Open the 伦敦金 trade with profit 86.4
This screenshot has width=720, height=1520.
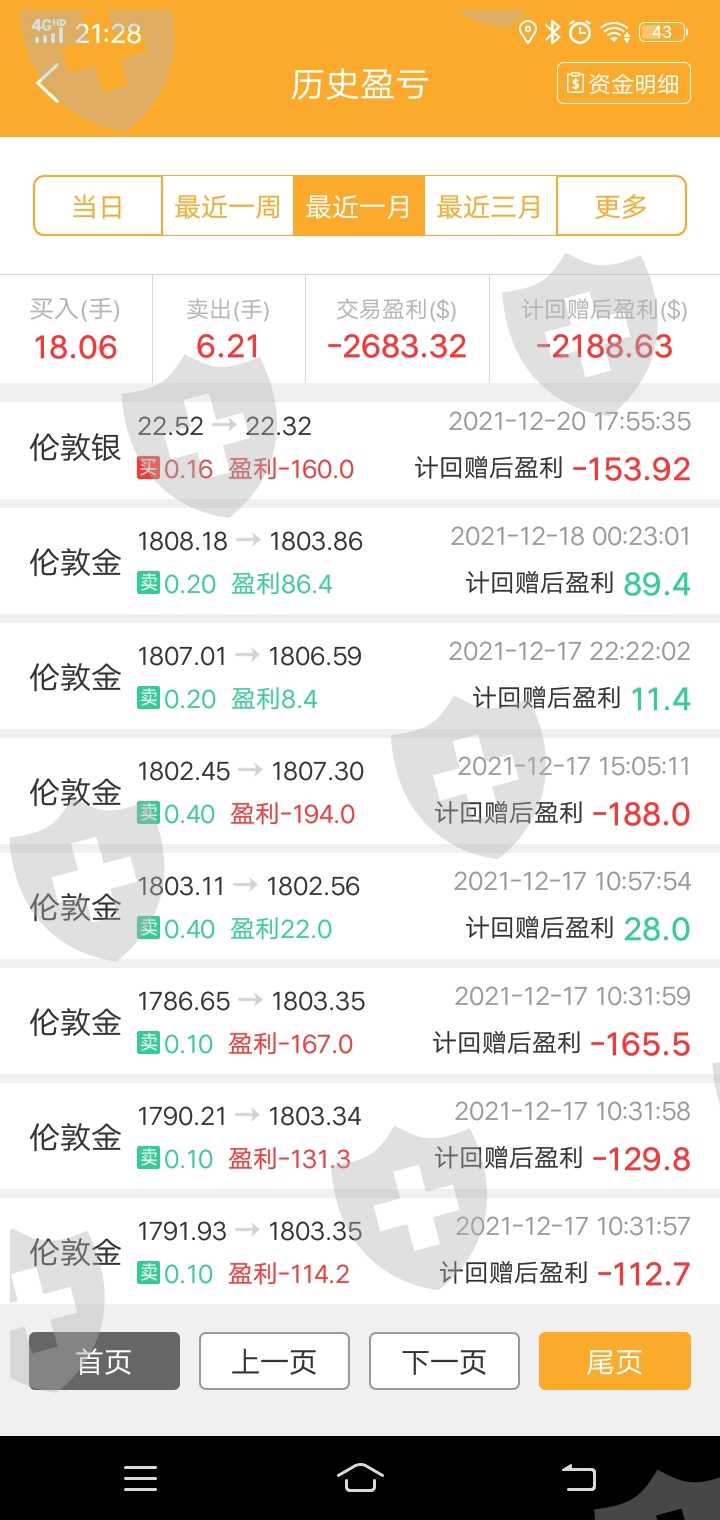(360, 563)
